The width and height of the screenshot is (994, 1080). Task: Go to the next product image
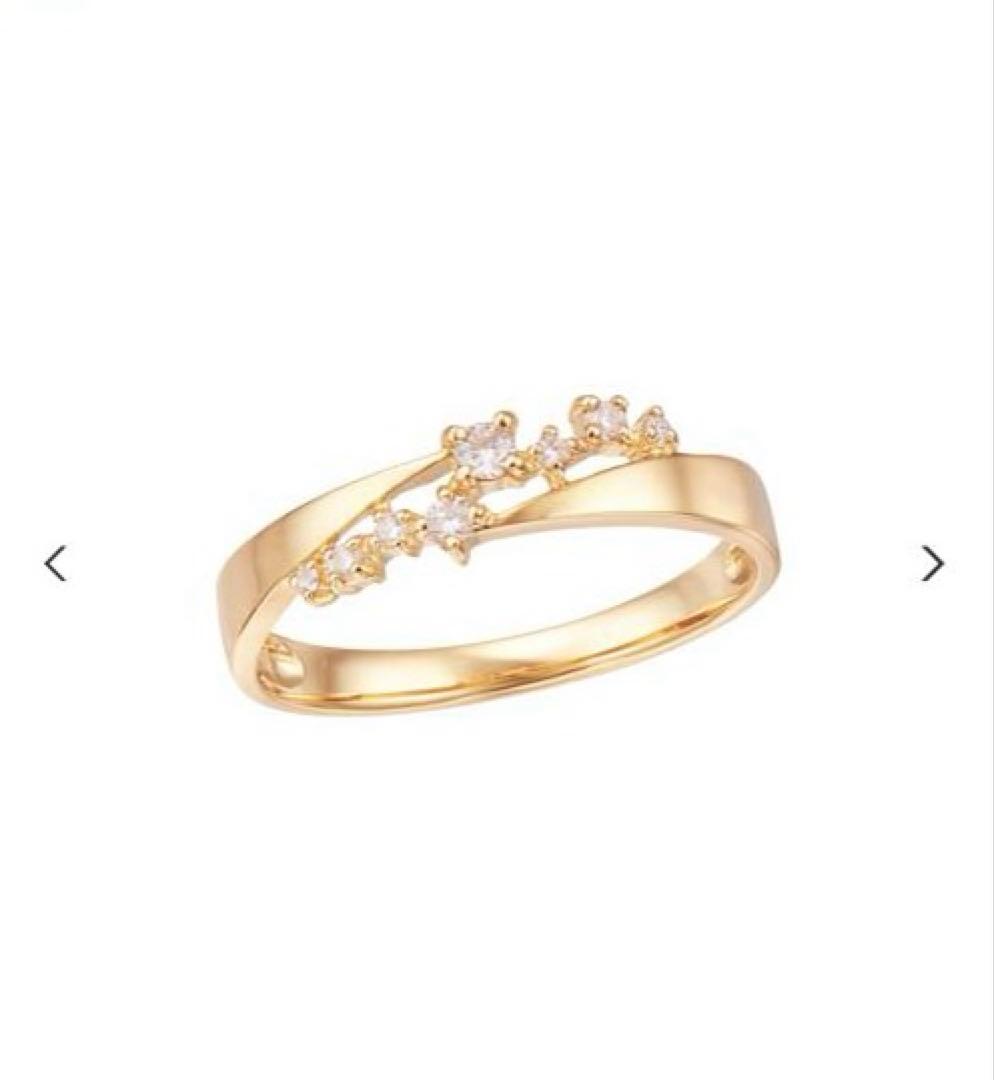(x=932, y=564)
